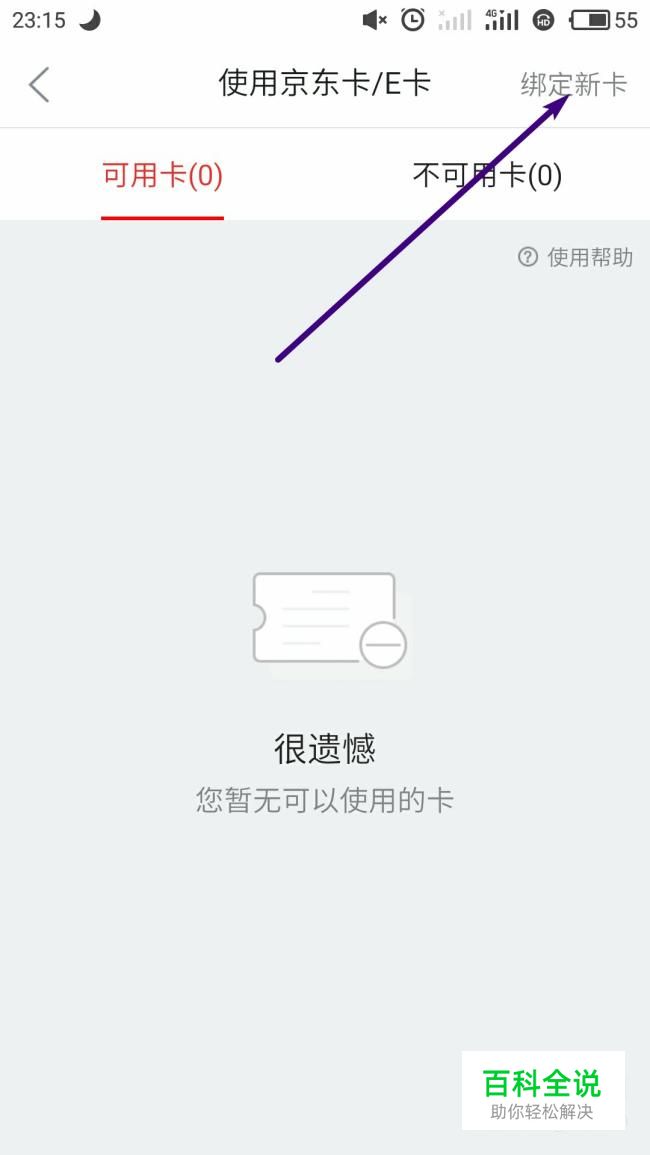The image size is (650, 1155).
Task: Switch to the 可用卡(0) tab
Action: (x=162, y=176)
